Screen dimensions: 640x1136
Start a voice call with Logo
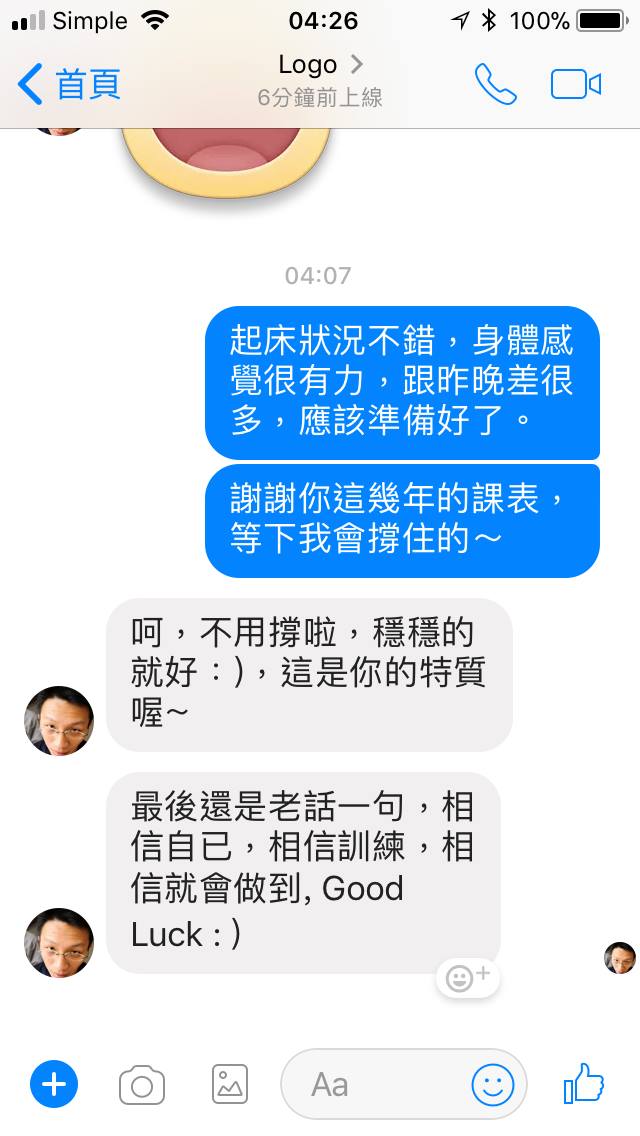[x=495, y=85]
